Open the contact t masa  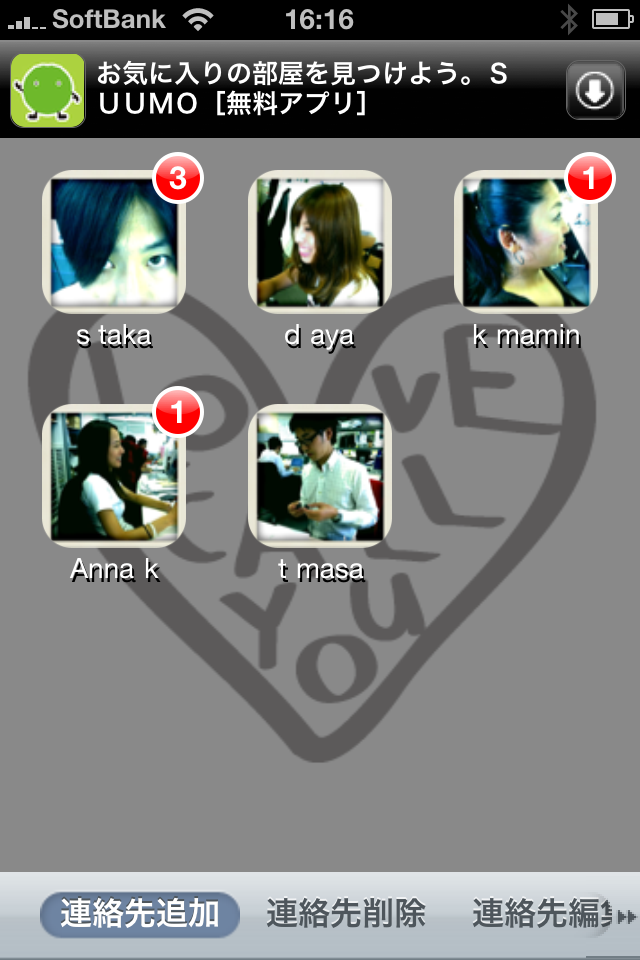[319, 476]
